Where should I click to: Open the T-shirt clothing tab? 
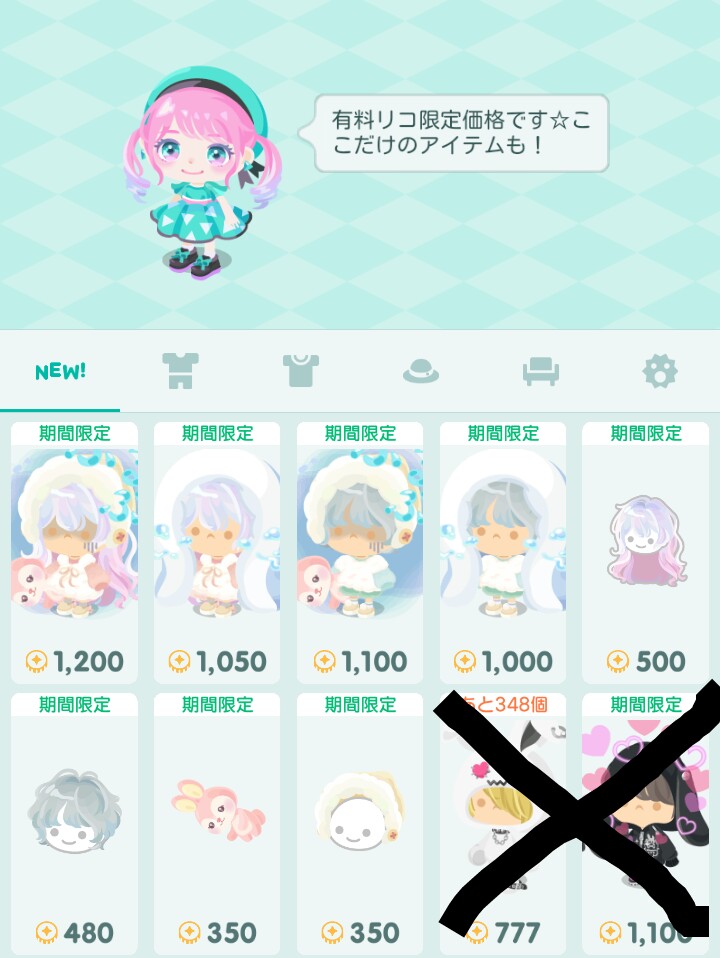point(300,371)
